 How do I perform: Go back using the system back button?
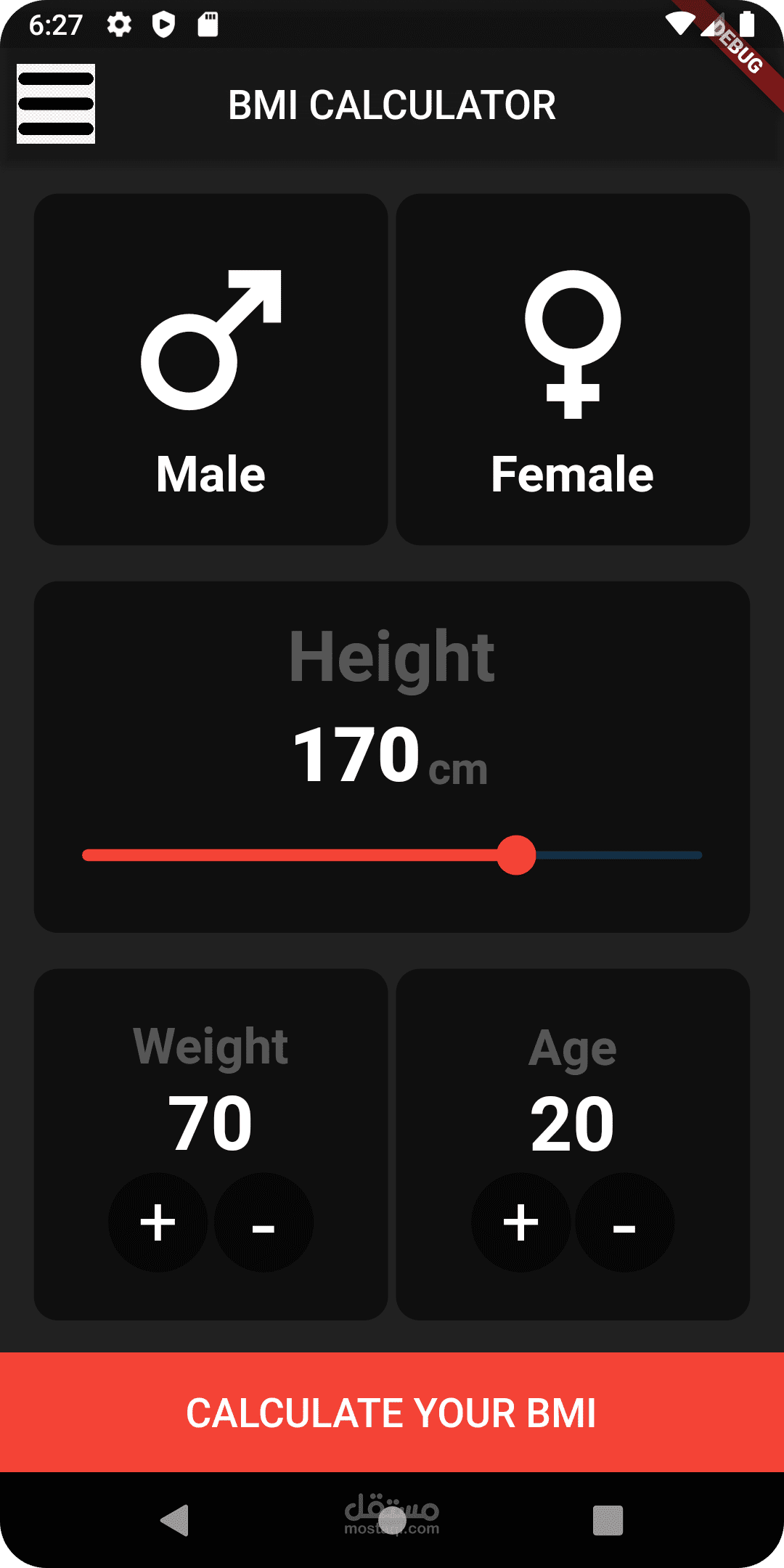tap(175, 1520)
